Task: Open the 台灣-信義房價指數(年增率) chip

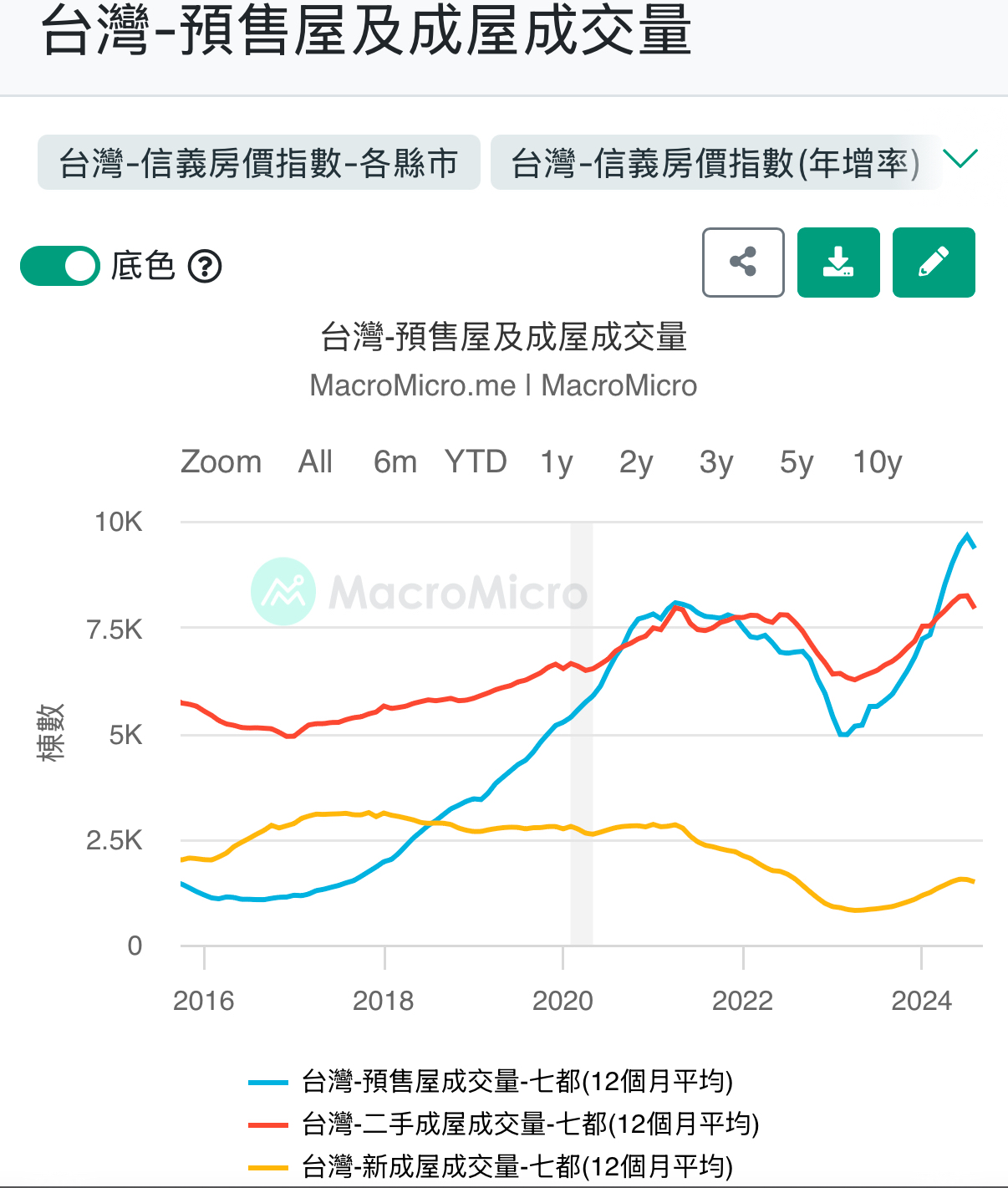Action: coord(715,163)
